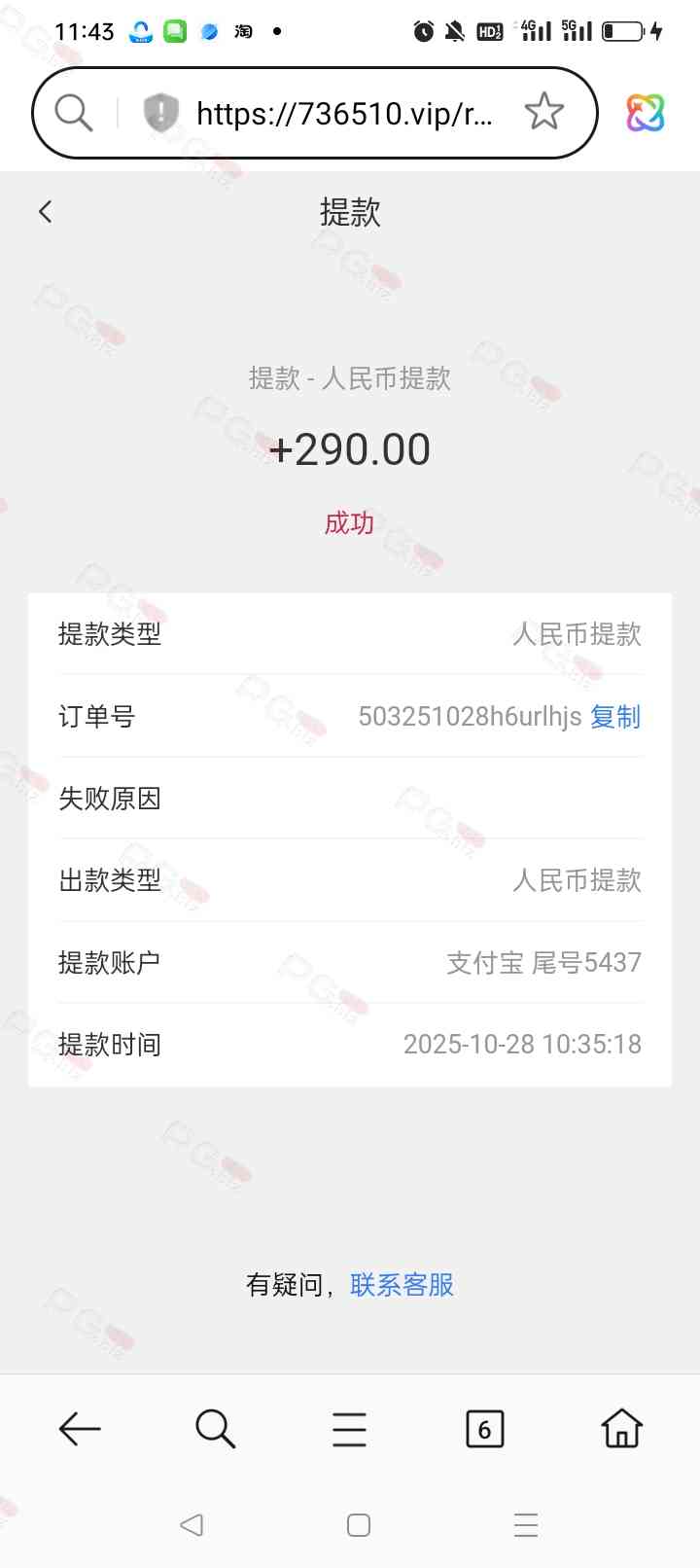This screenshot has height=1568, width=700.
Task: Navigate back using the browser back arrow
Action: coord(80,1429)
